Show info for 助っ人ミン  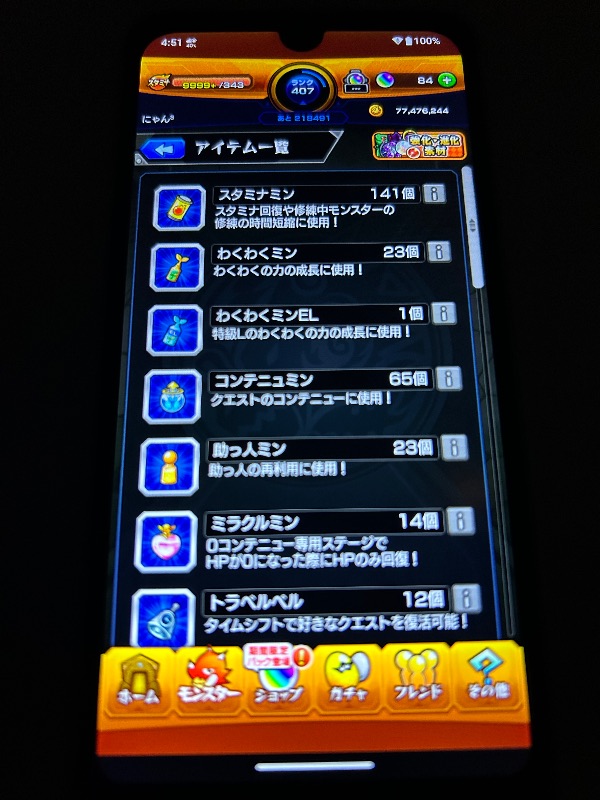[x=454, y=447]
